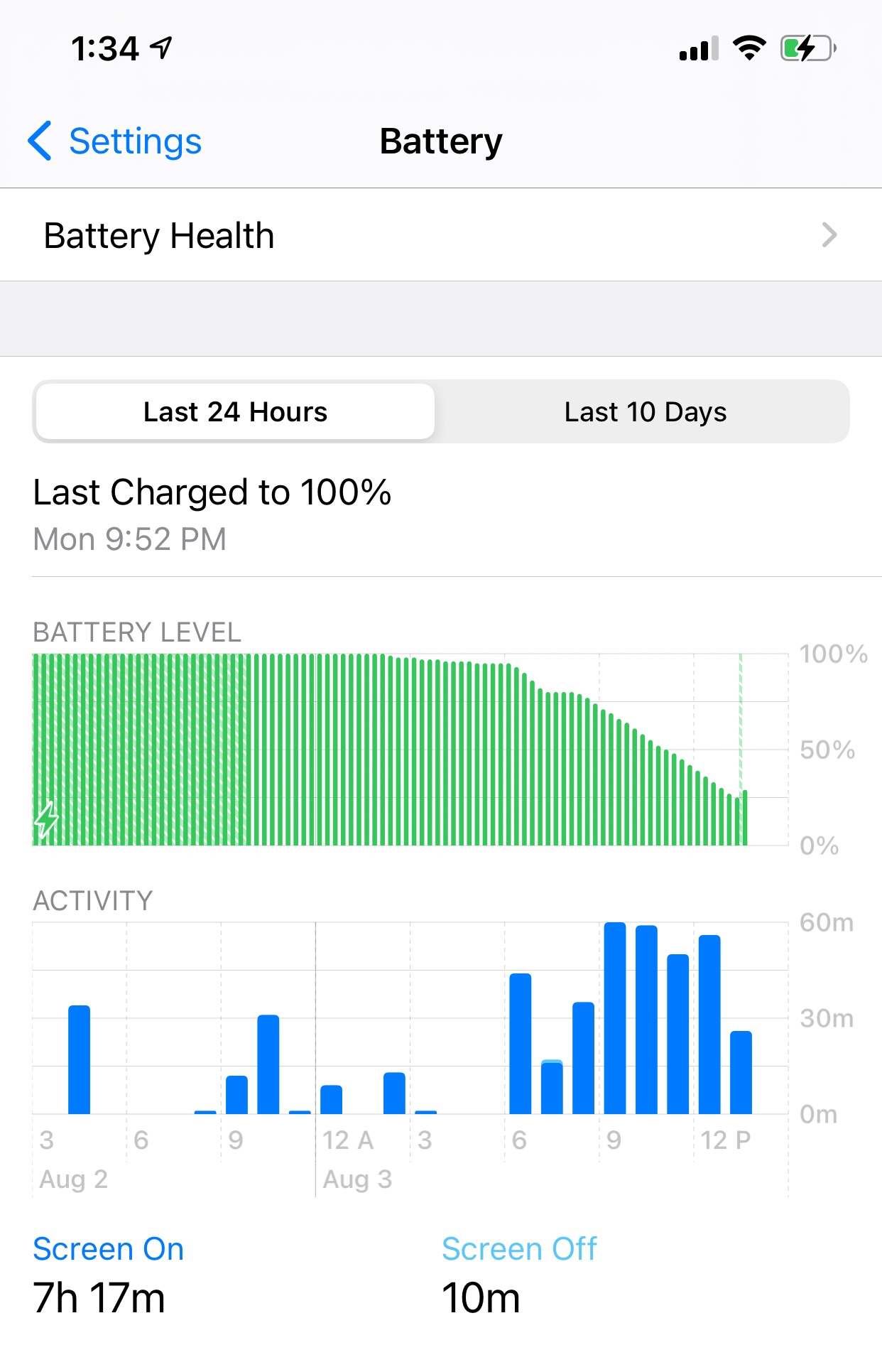The height and width of the screenshot is (1372, 882).
Task: Switch to the Last 10 Days view
Action: click(x=645, y=412)
